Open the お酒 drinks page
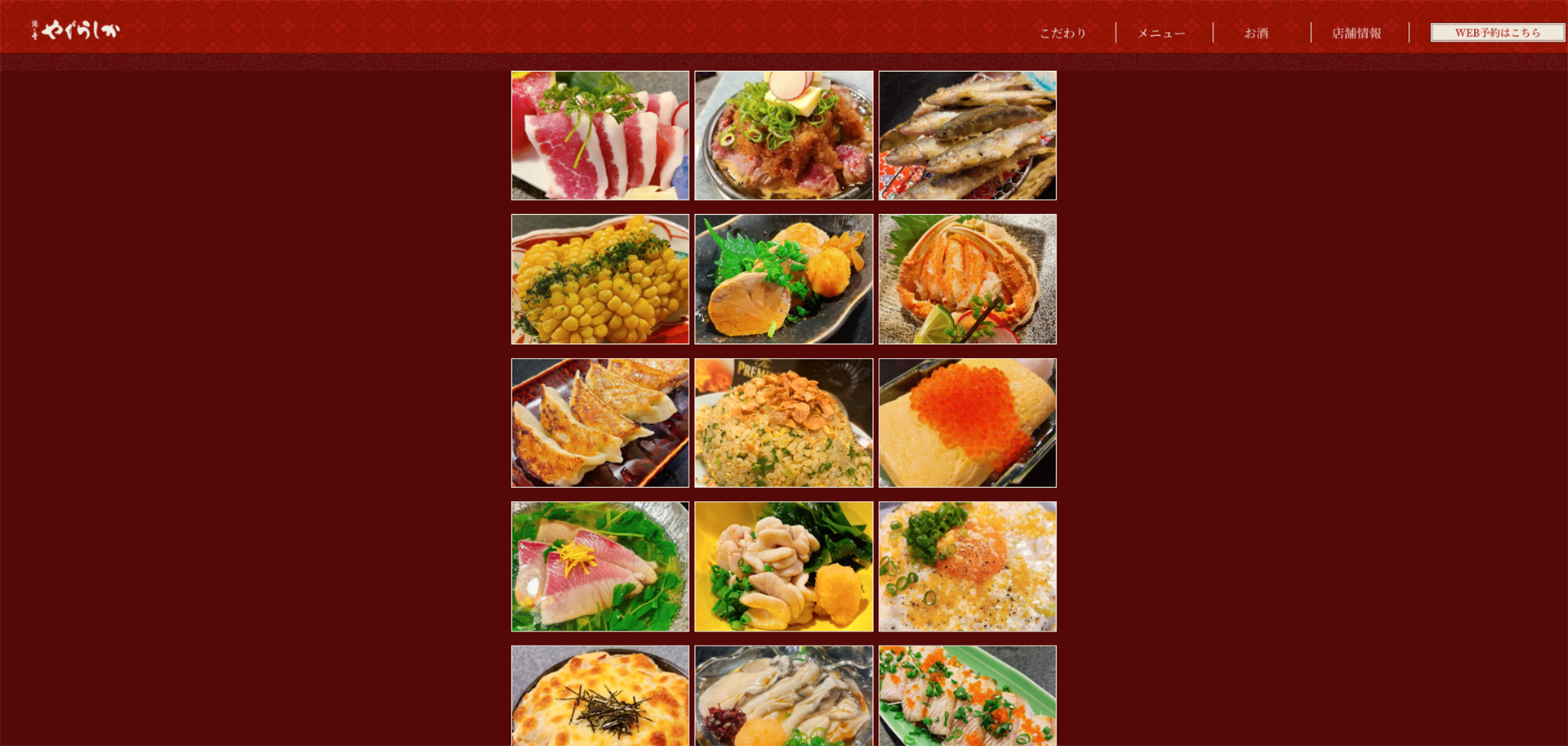This screenshot has width=1568, height=746. [1256, 33]
